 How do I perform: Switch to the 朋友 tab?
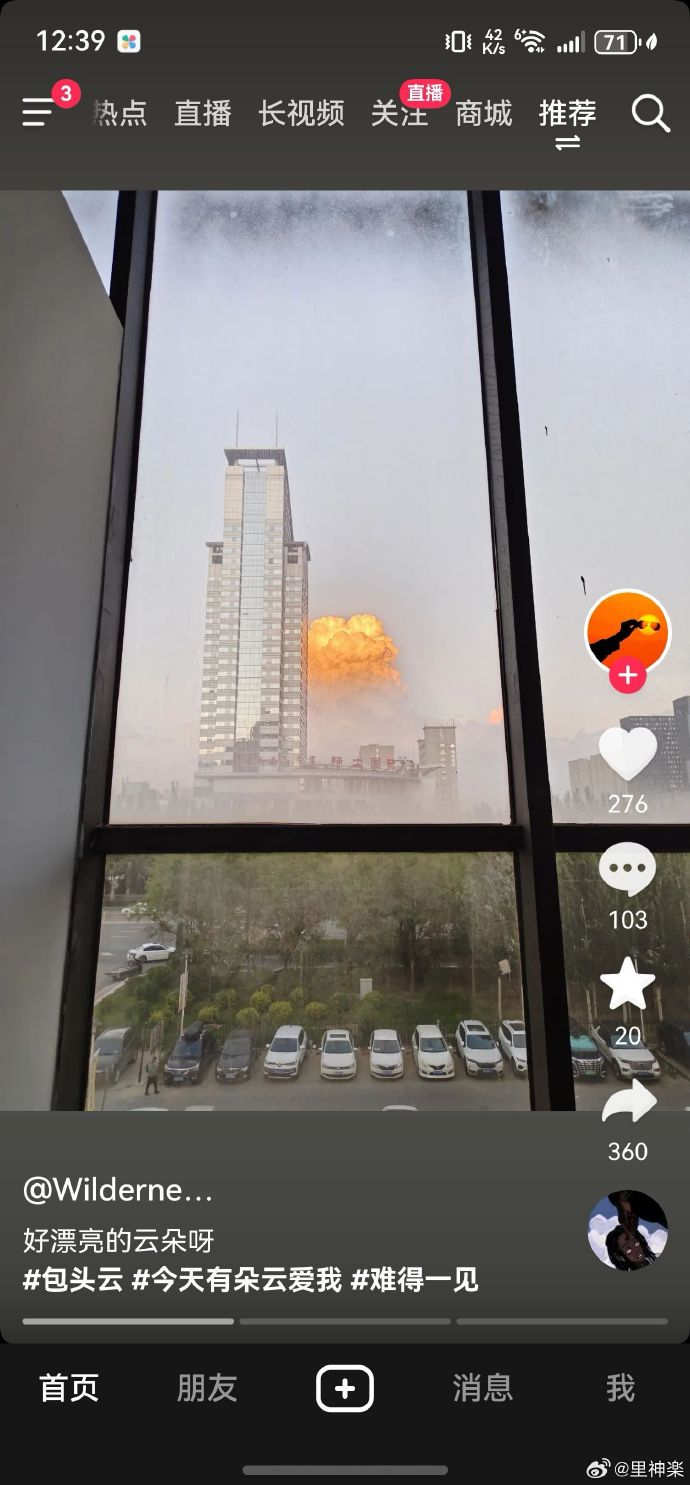[x=207, y=1388]
